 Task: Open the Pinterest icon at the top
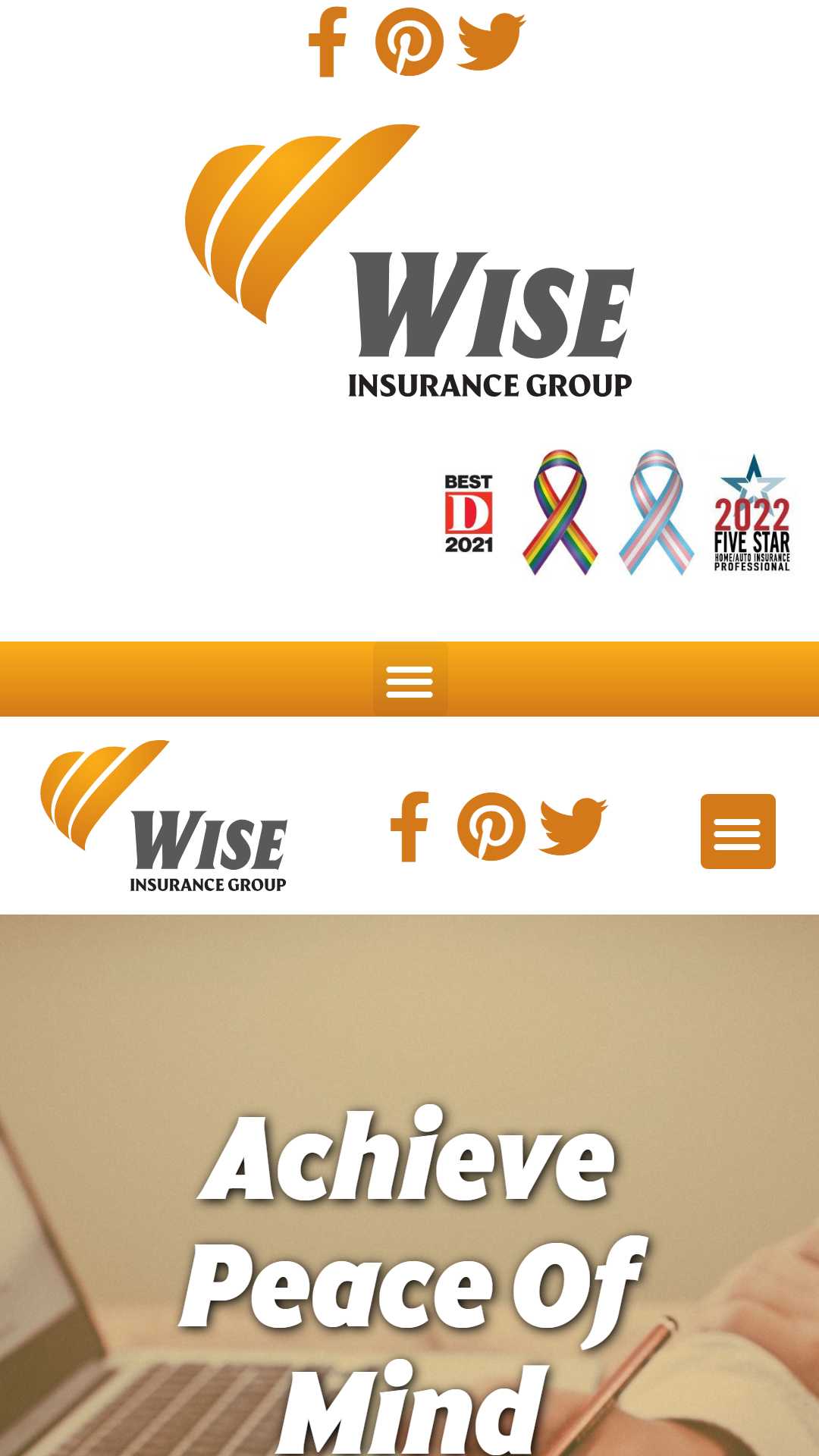coord(409,42)
